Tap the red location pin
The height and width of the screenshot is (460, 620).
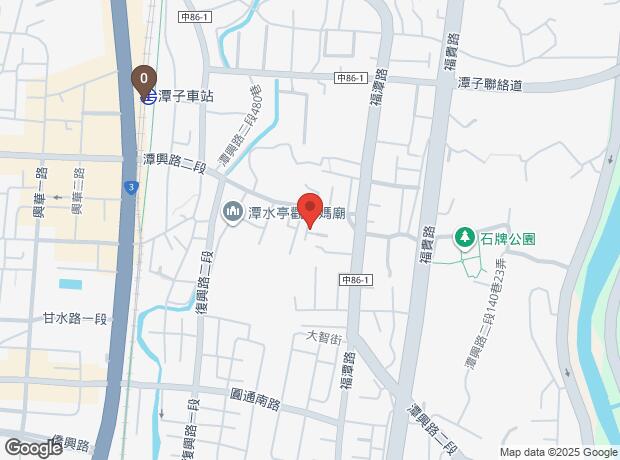[x=309, y=209]
